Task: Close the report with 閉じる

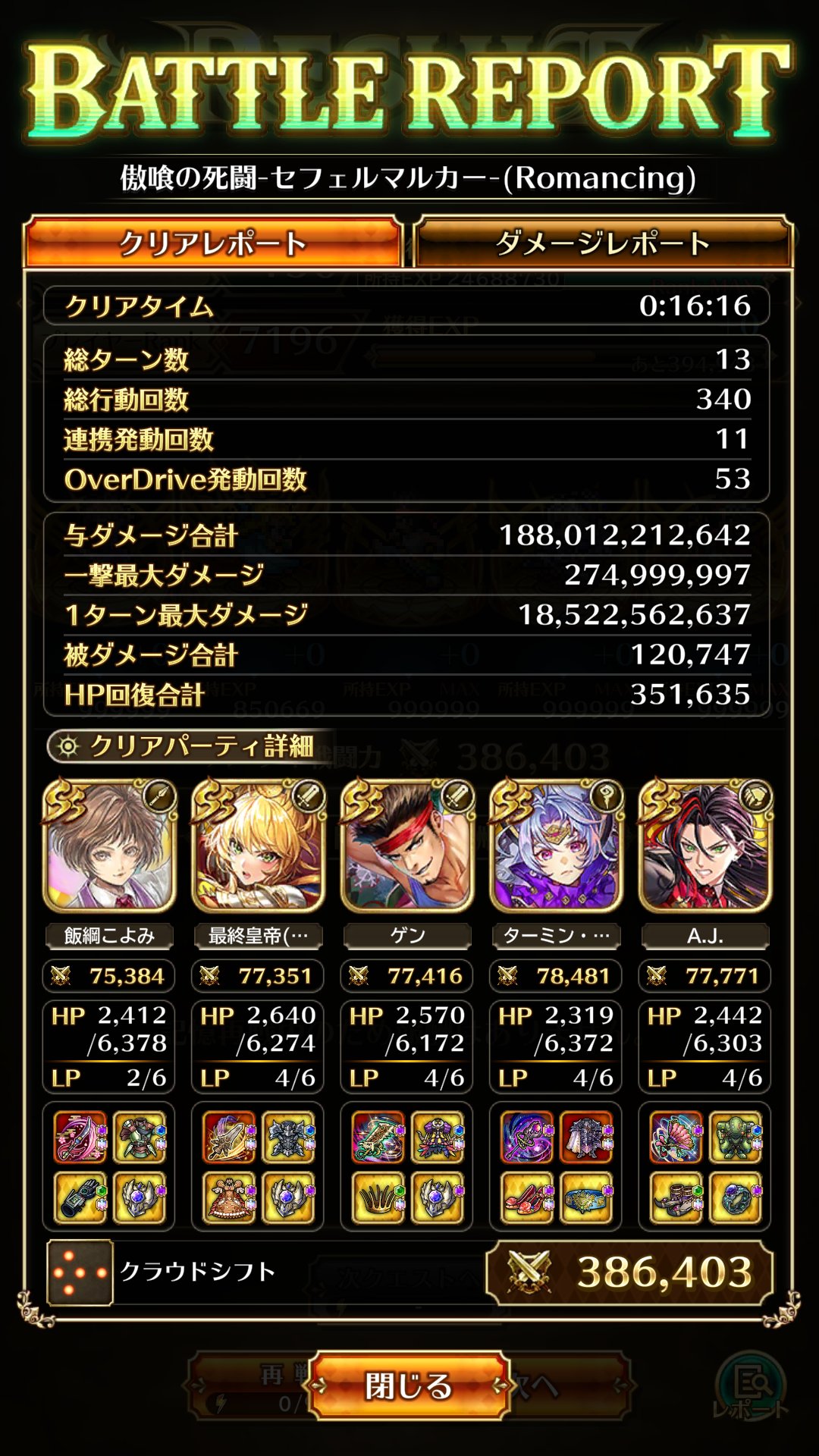Action: (409, 1385)
